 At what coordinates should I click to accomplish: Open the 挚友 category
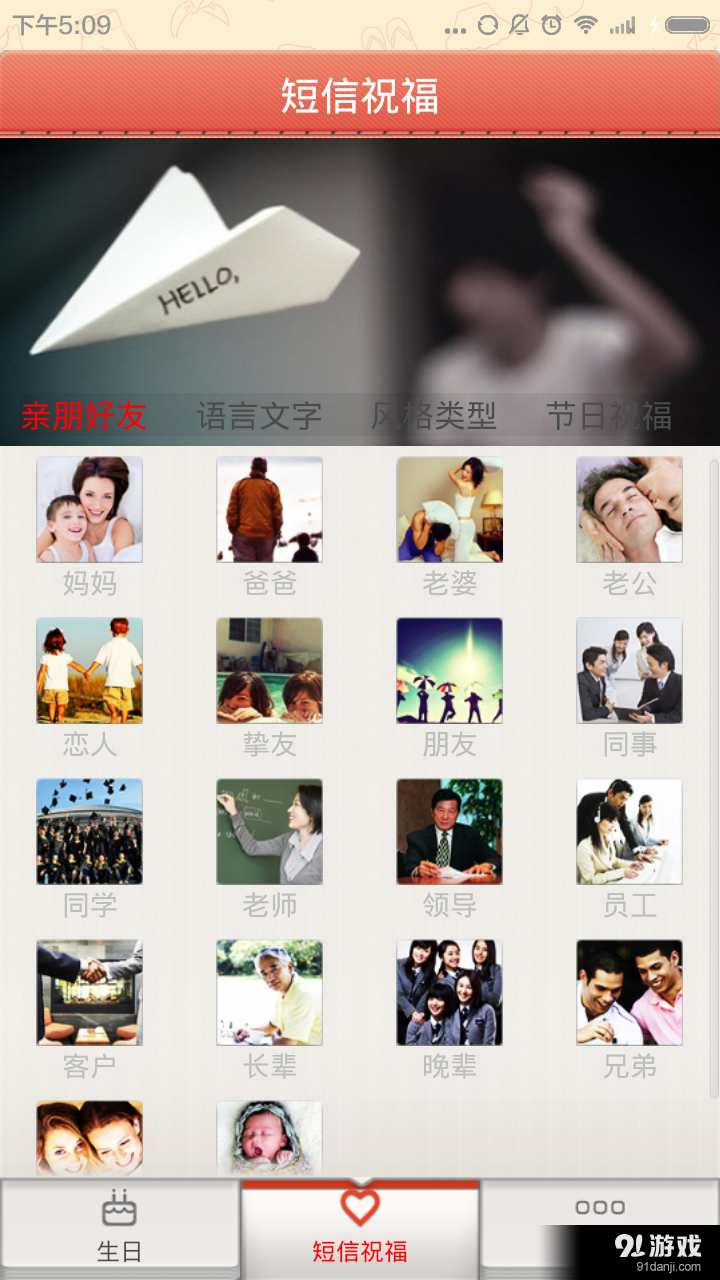[269, 671]
